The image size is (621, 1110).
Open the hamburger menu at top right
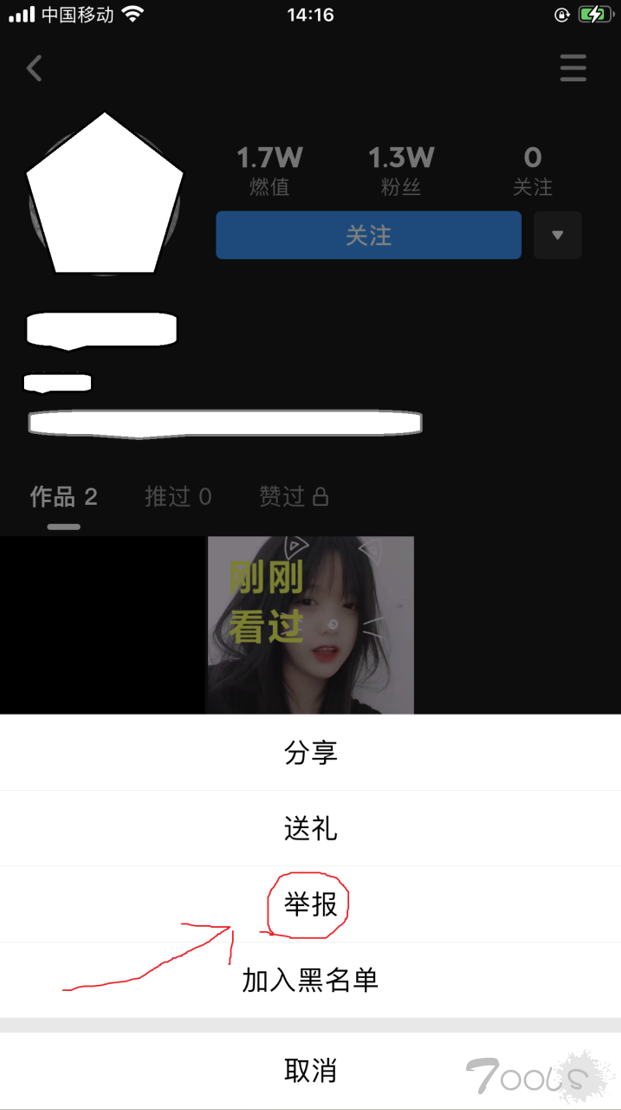(573, 68)
